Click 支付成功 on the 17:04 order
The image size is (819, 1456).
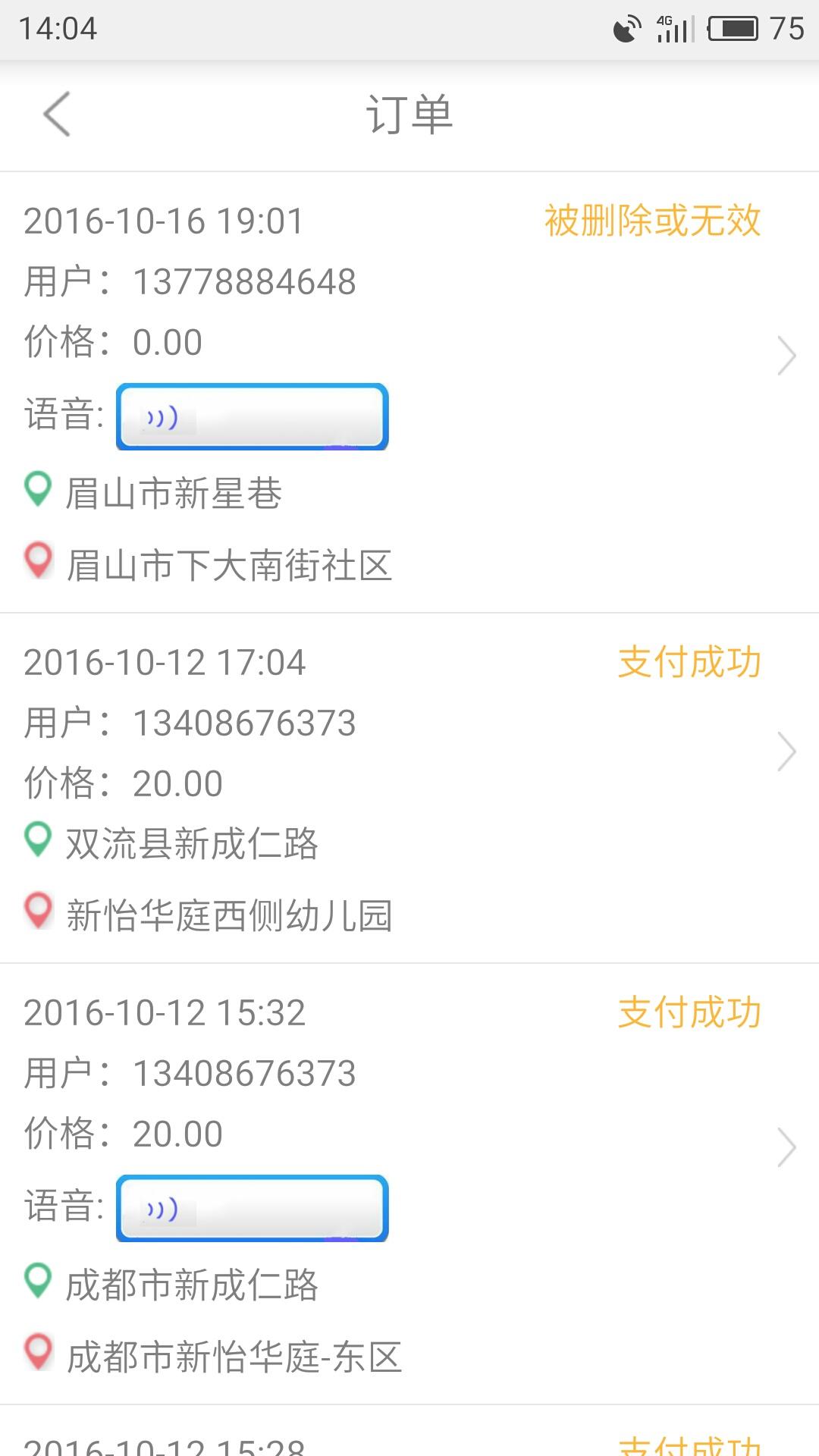pyautogui.click(x=689, y=662)
